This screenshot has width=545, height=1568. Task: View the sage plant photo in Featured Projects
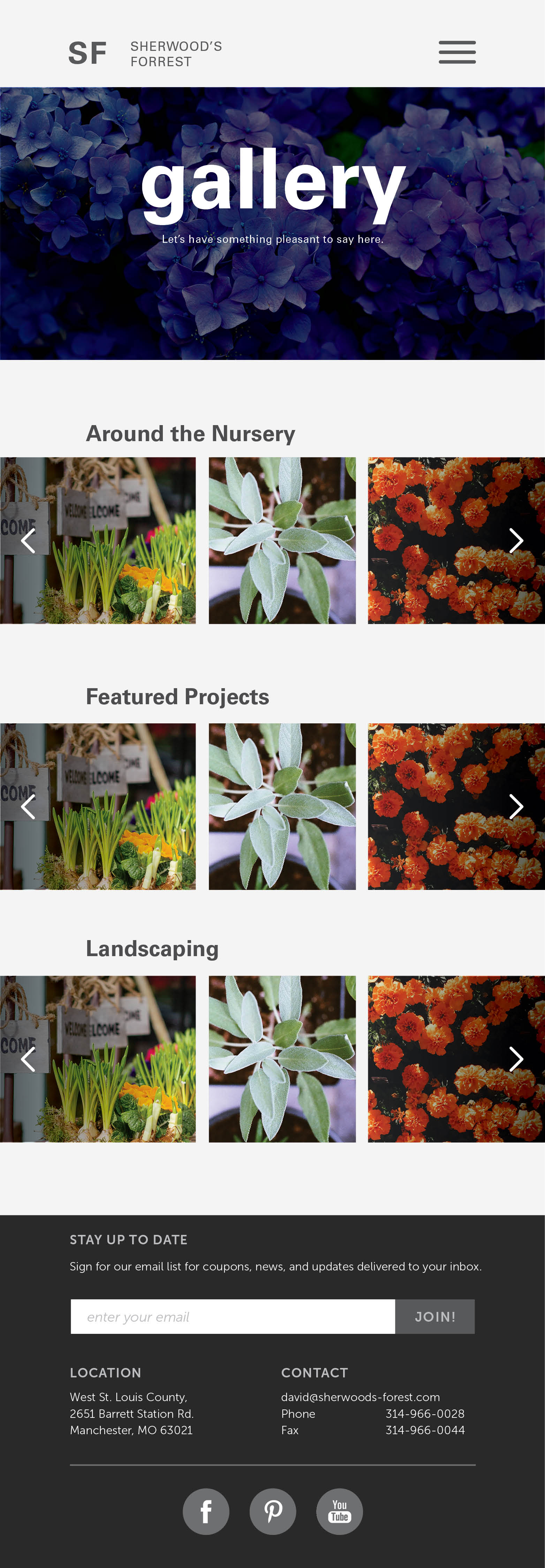(x=282, y=806)
